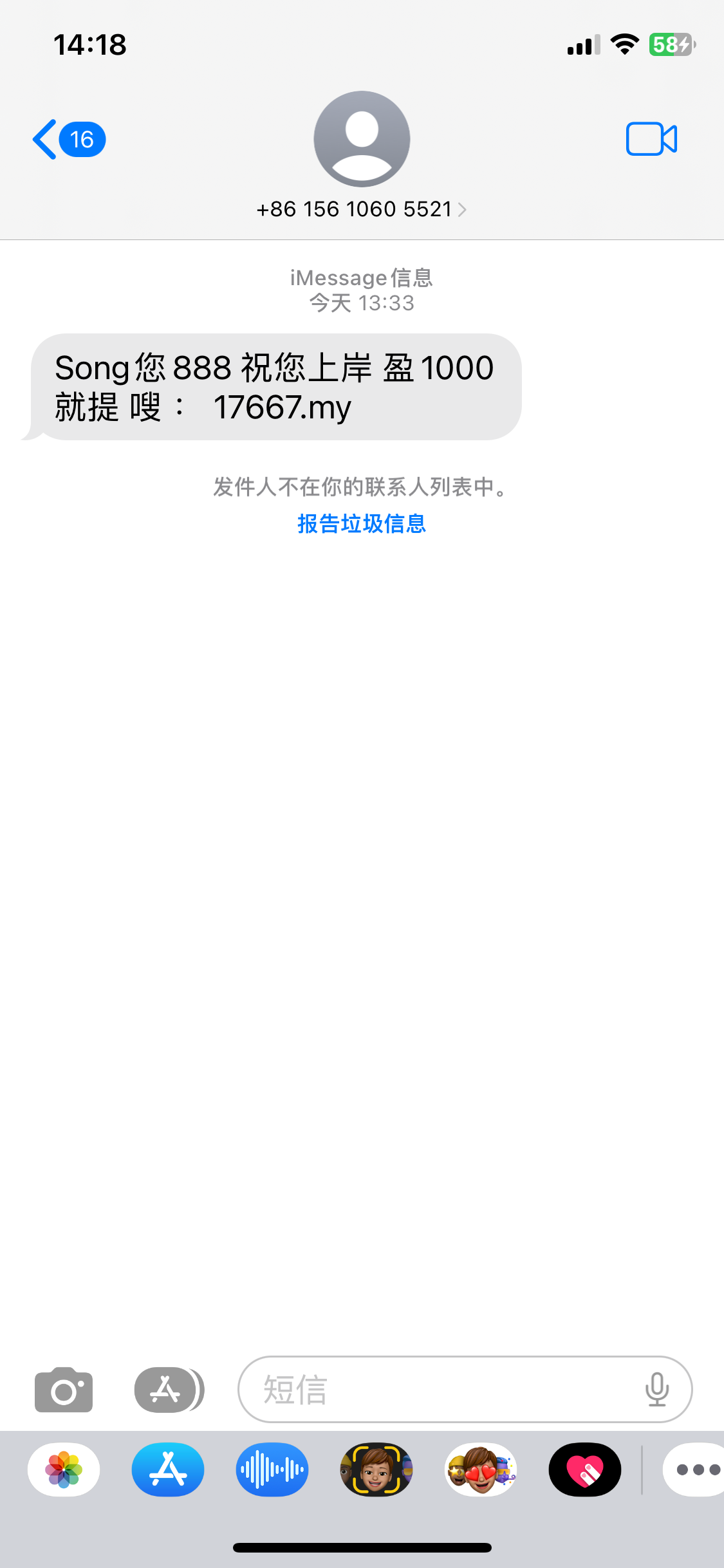Open the Photos app in the app strip

pos(64,1470)
